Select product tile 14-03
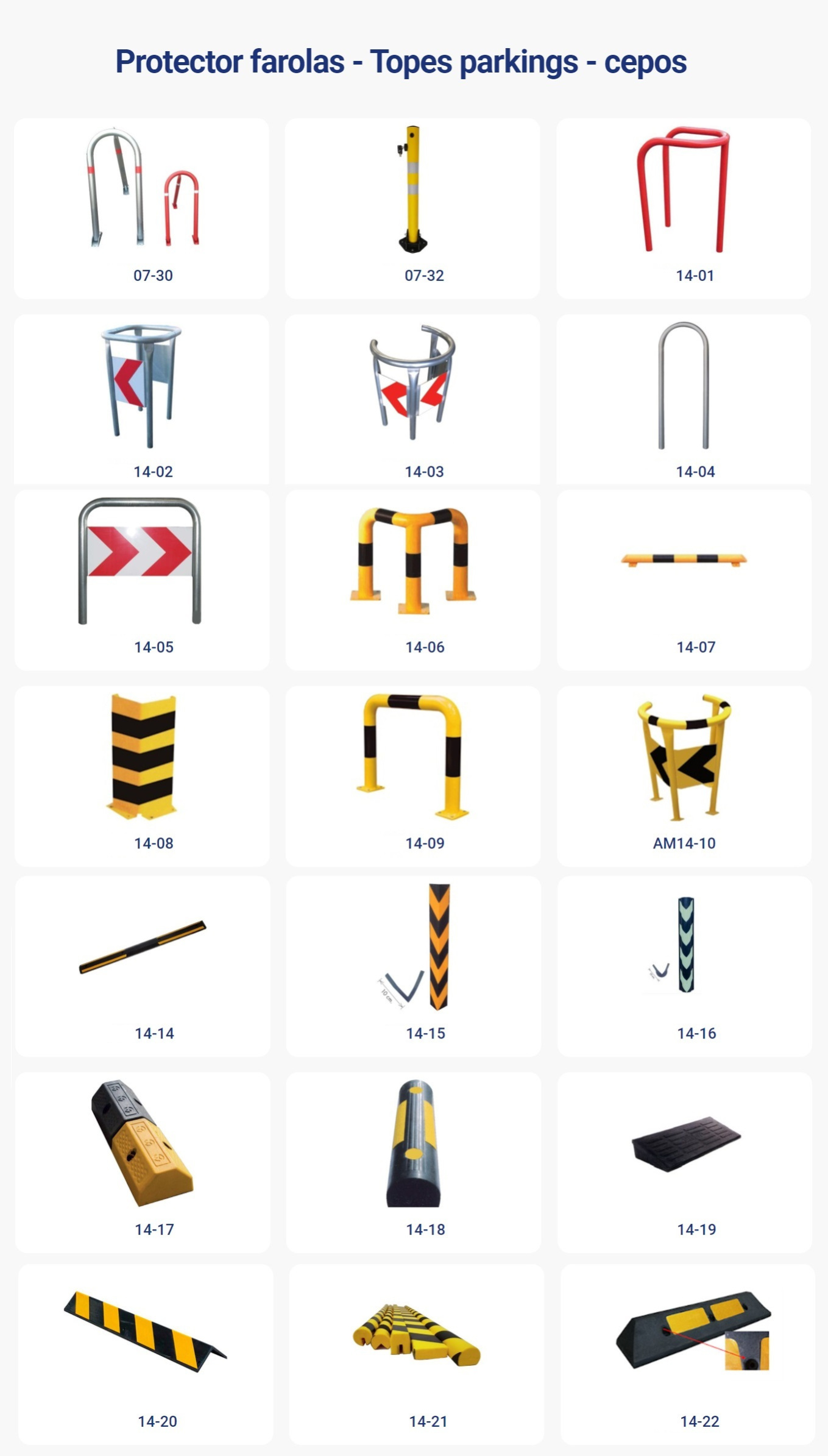This screenshot has height=1456, width=828. point(412,399)
